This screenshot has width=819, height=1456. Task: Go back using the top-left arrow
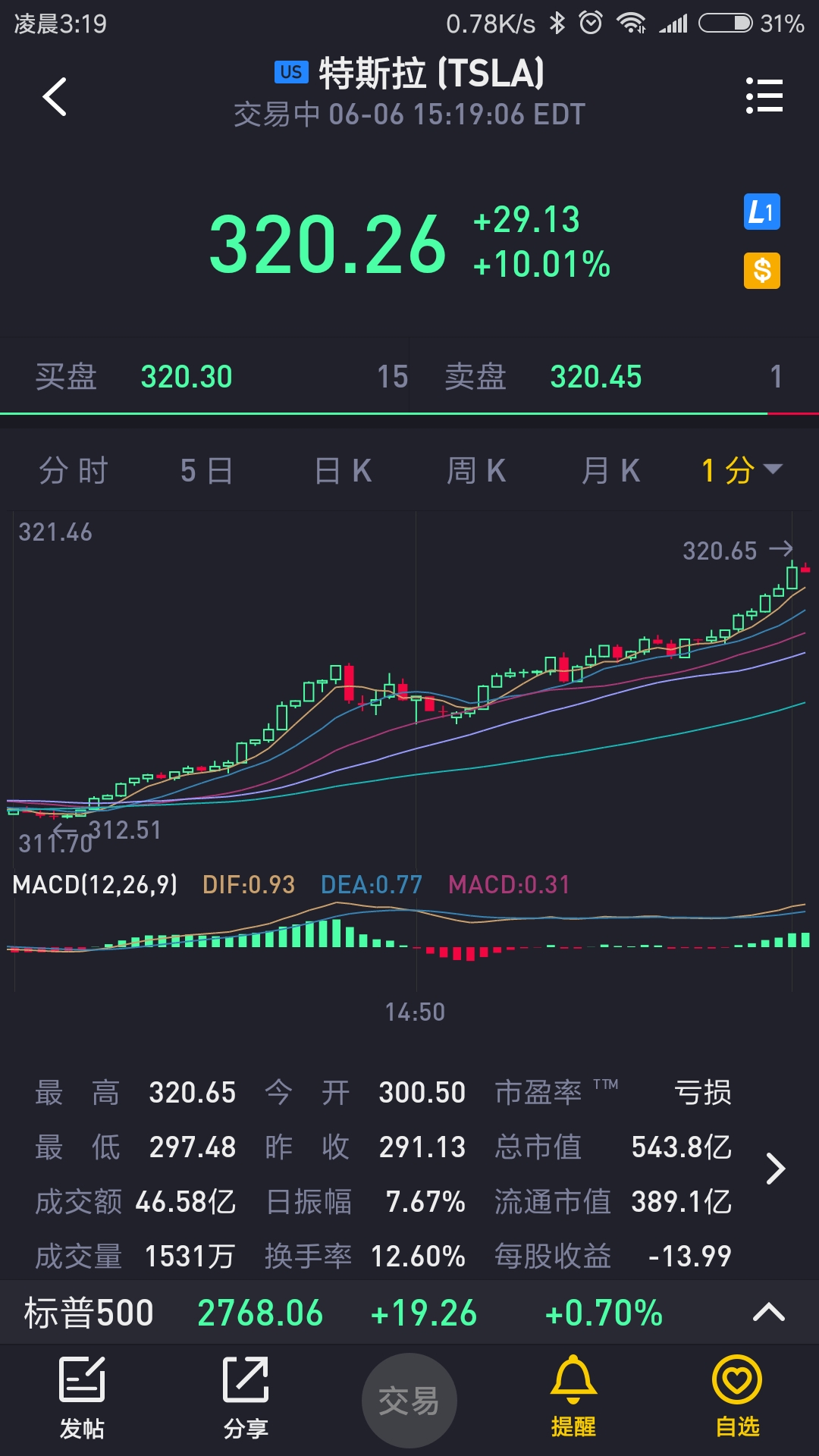(55, 97)
